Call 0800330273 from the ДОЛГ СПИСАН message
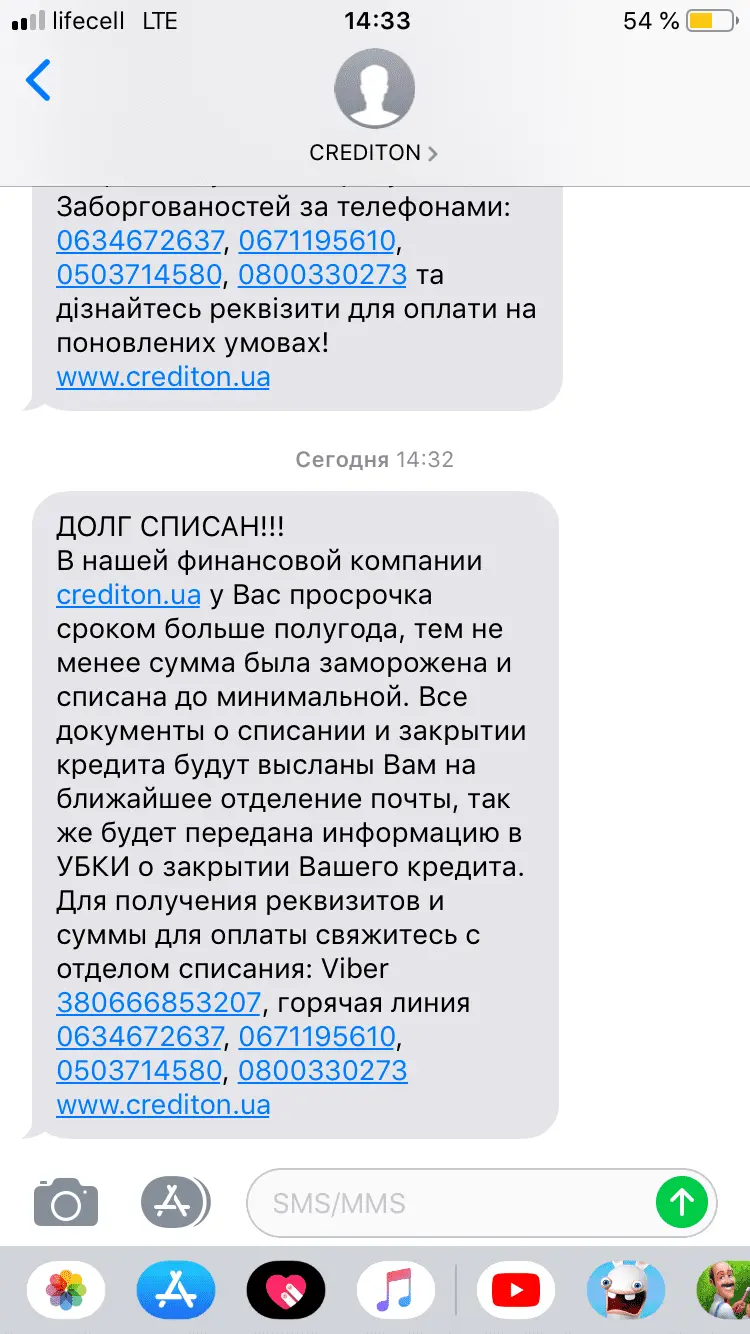This screenshot has height=1334, width=750. point(322,1071)
